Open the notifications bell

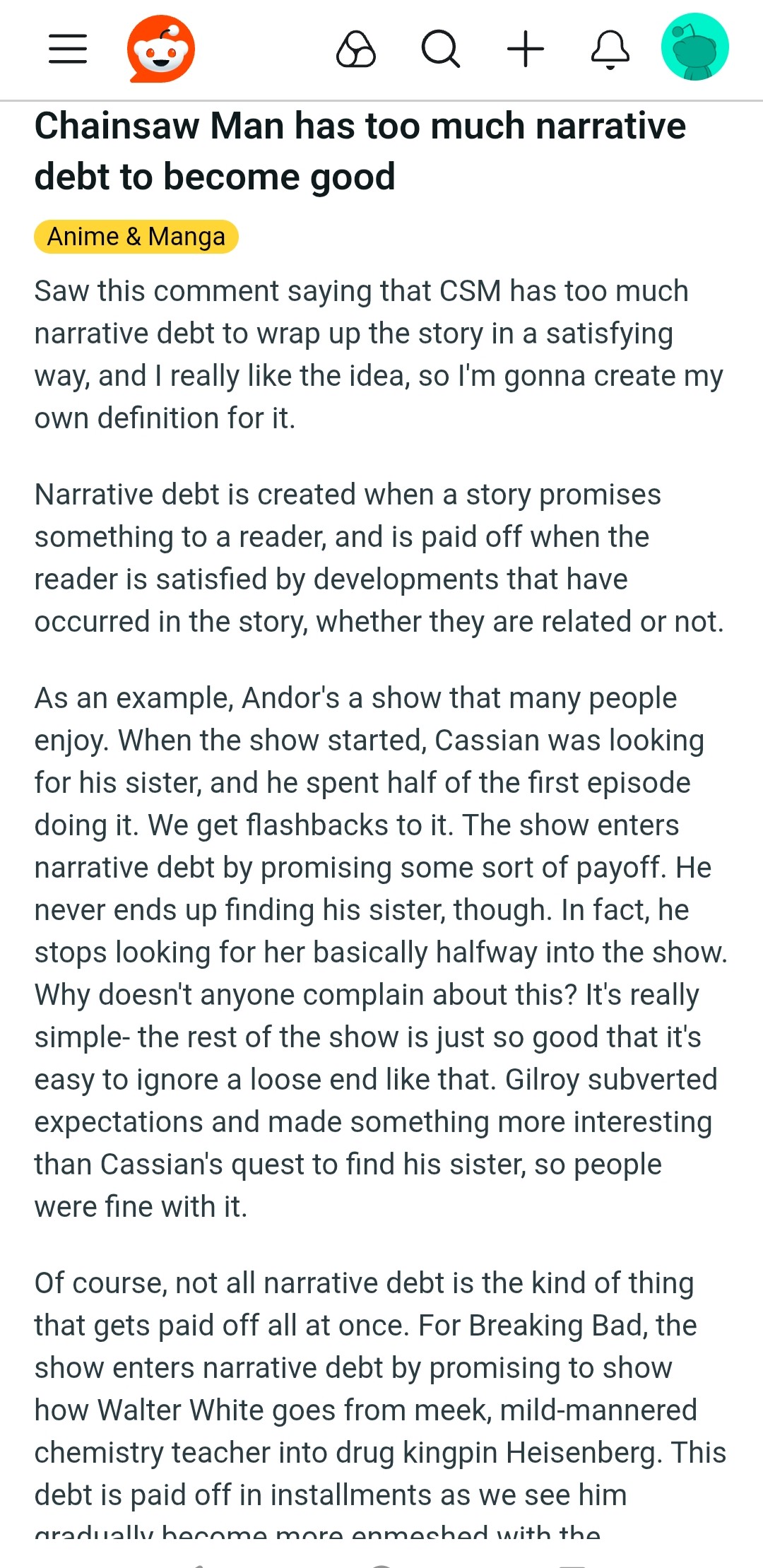610,49
